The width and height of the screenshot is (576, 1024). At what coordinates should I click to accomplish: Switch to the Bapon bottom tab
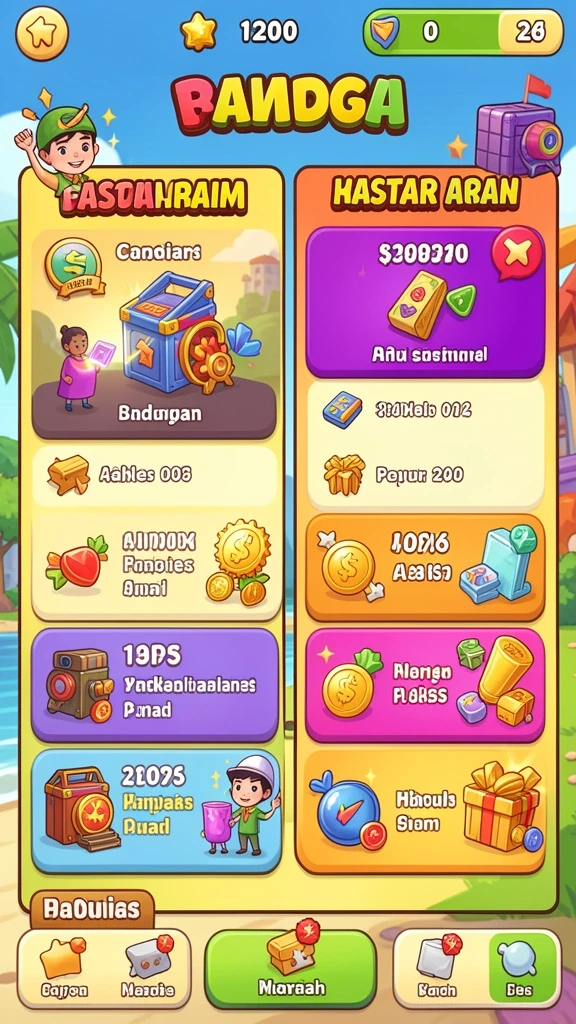coord(63,968)
